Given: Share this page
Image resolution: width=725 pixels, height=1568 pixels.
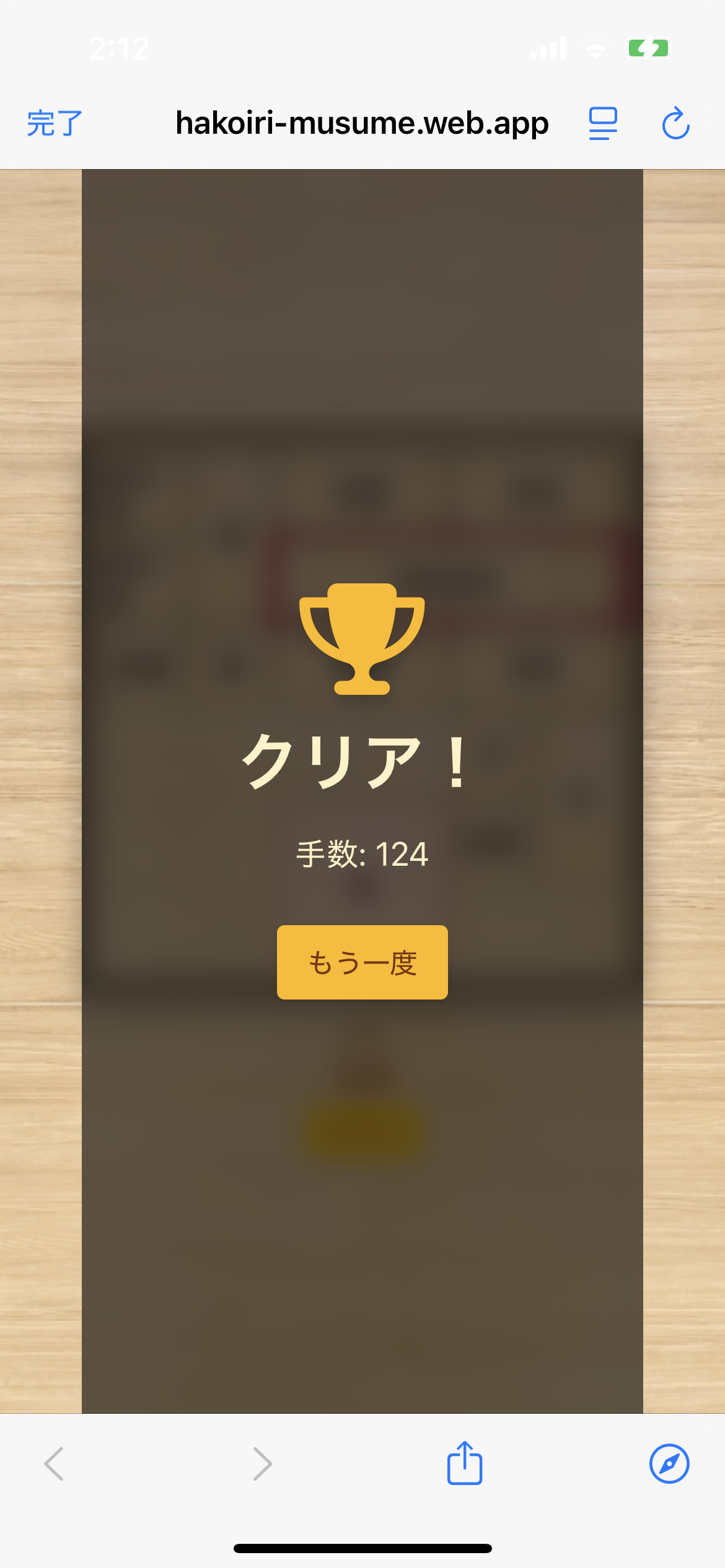Looking at the screenshot, I should pyautogui.click(x=465, y=1462).
